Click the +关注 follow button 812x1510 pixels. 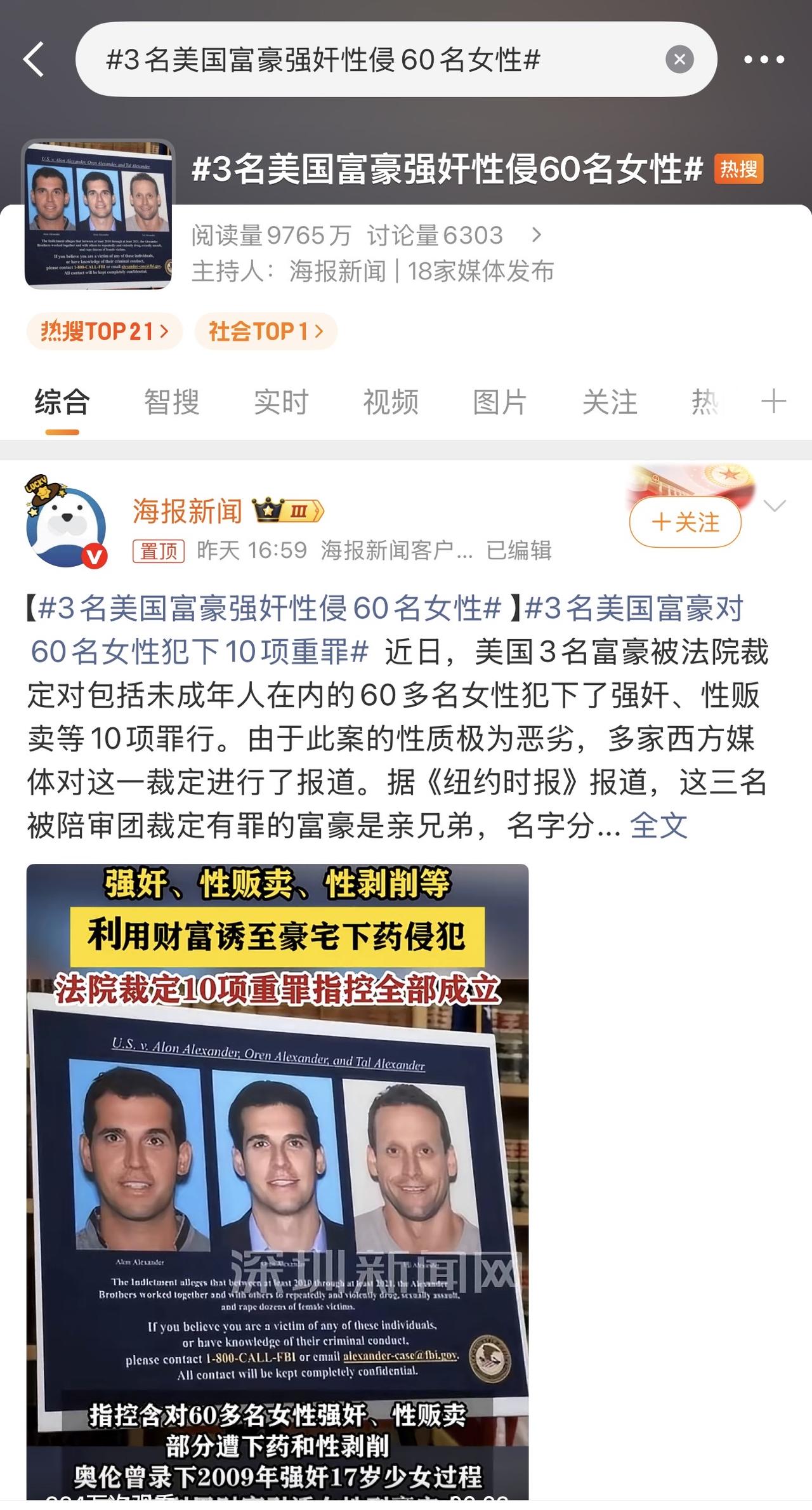(x=685, y=522)
